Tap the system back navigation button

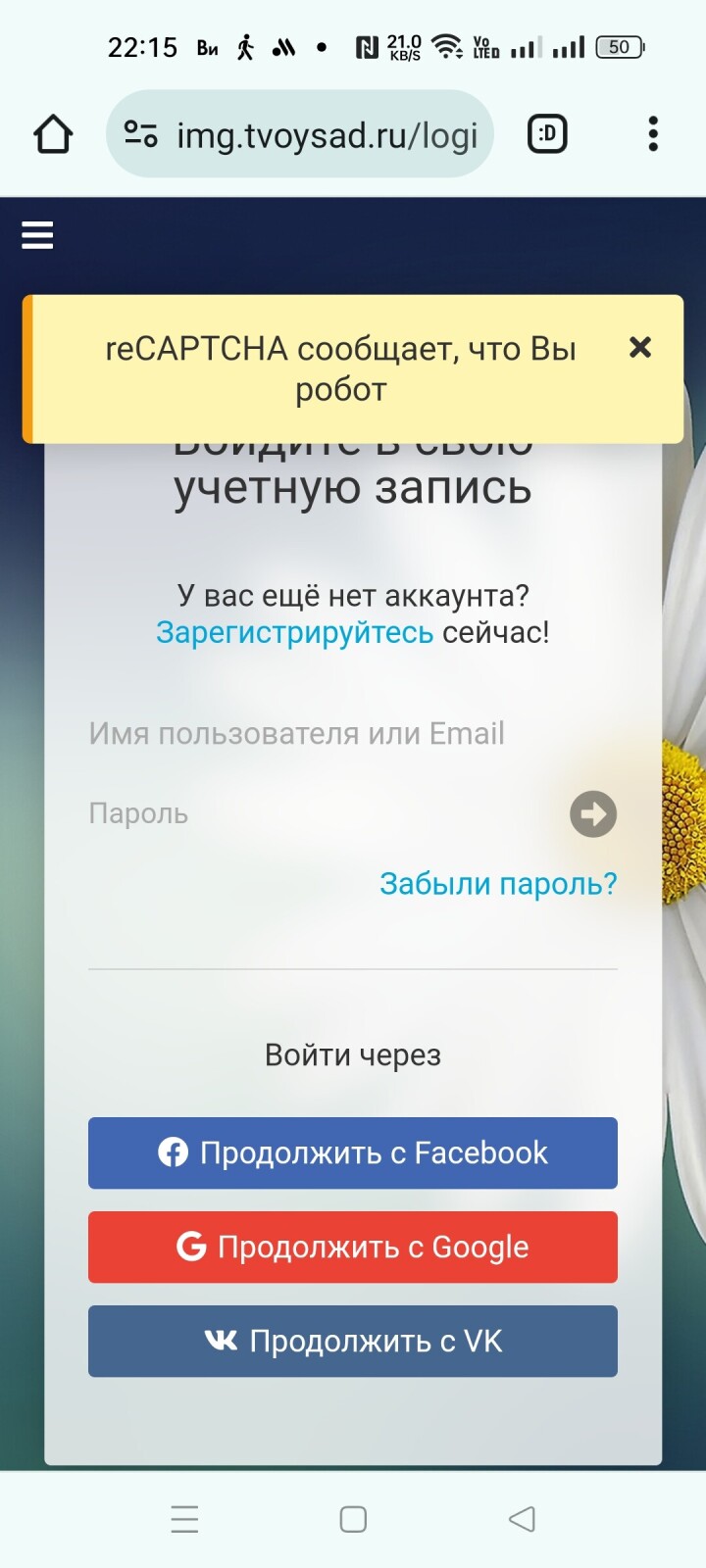coord(522,1519)
